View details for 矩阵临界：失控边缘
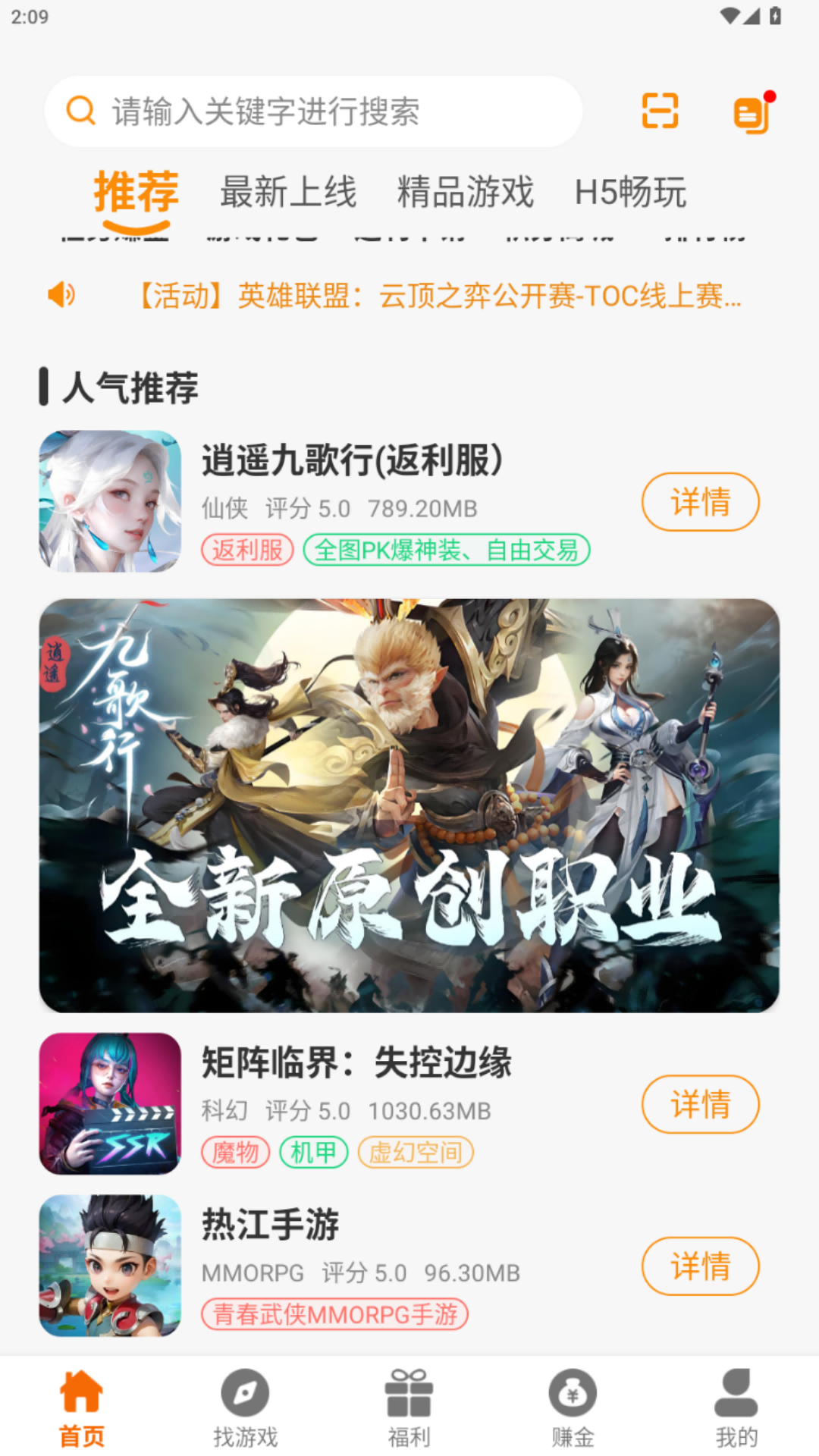This screenshot has height=1456, width=819. (x=700, y=1104)
